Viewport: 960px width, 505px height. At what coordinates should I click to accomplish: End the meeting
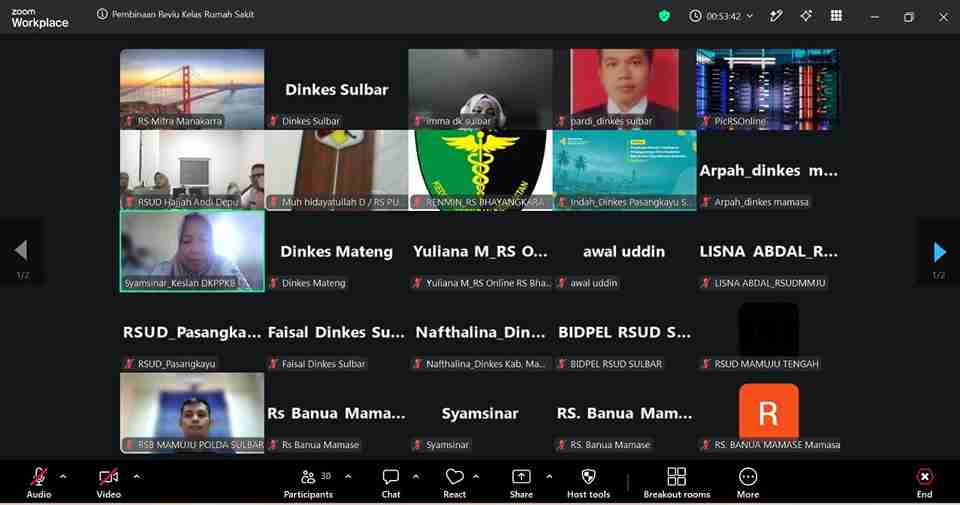[924, 482]
